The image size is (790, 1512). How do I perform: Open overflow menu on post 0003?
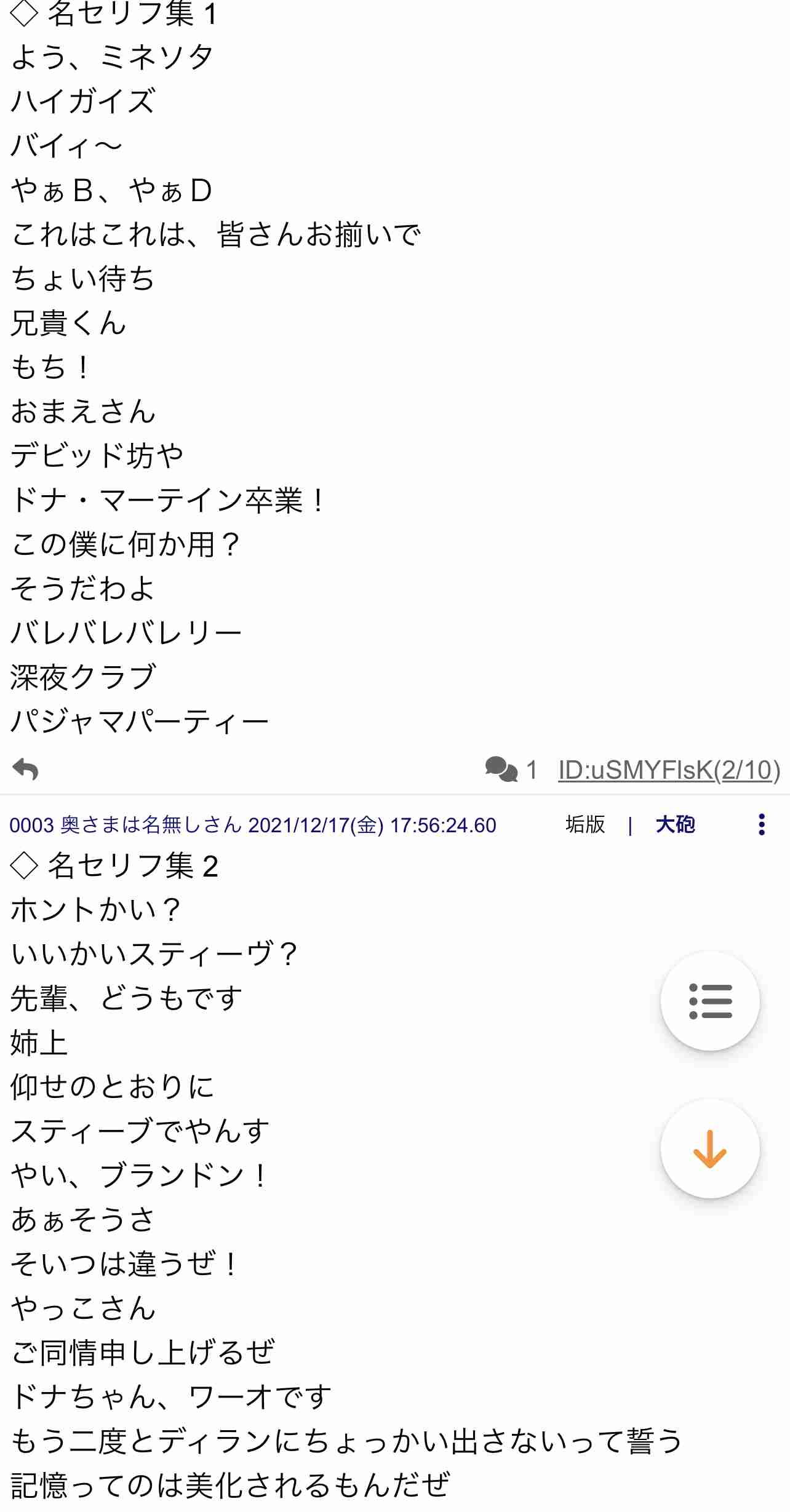pyautogui.click(x=762, y=824)
